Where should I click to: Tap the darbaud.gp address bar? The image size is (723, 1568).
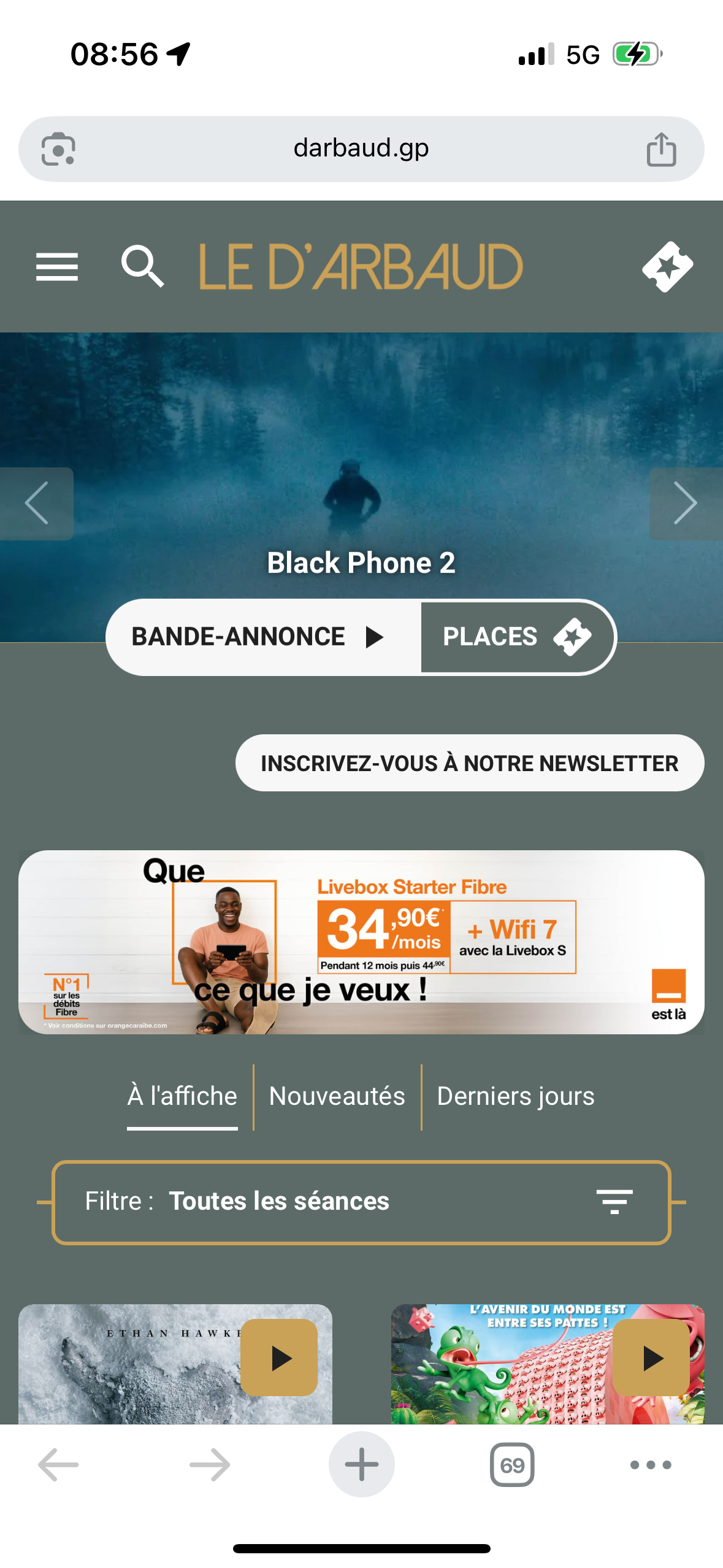361,148
